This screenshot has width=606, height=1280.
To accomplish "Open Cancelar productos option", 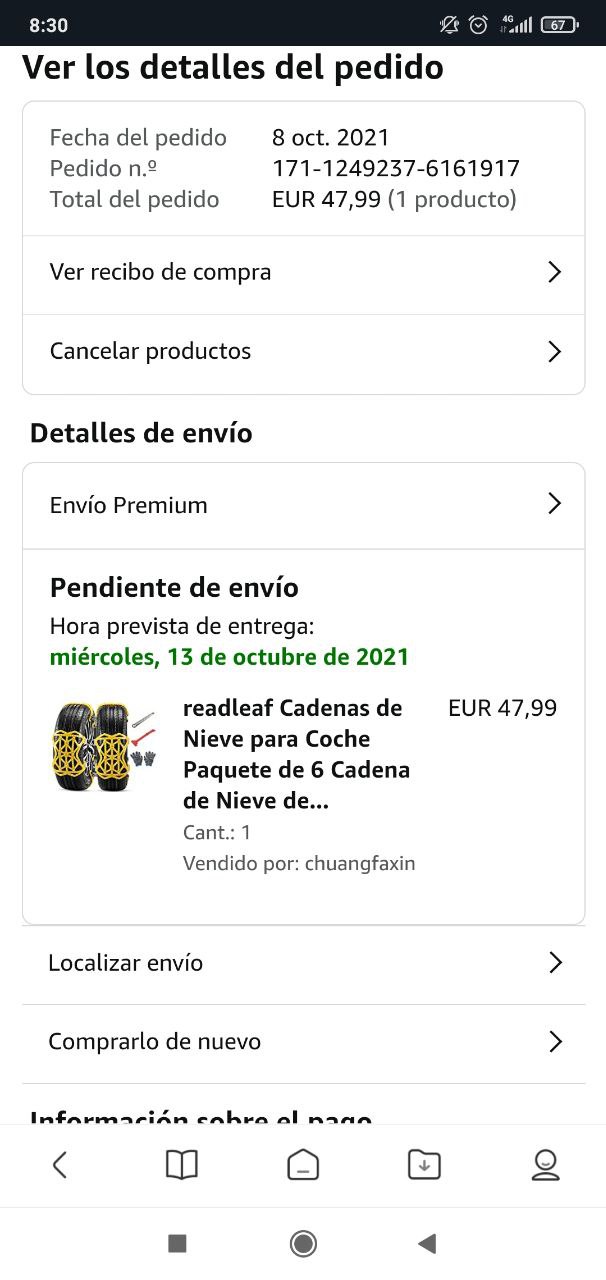I will pyautogui.click(x=302, y=351).
